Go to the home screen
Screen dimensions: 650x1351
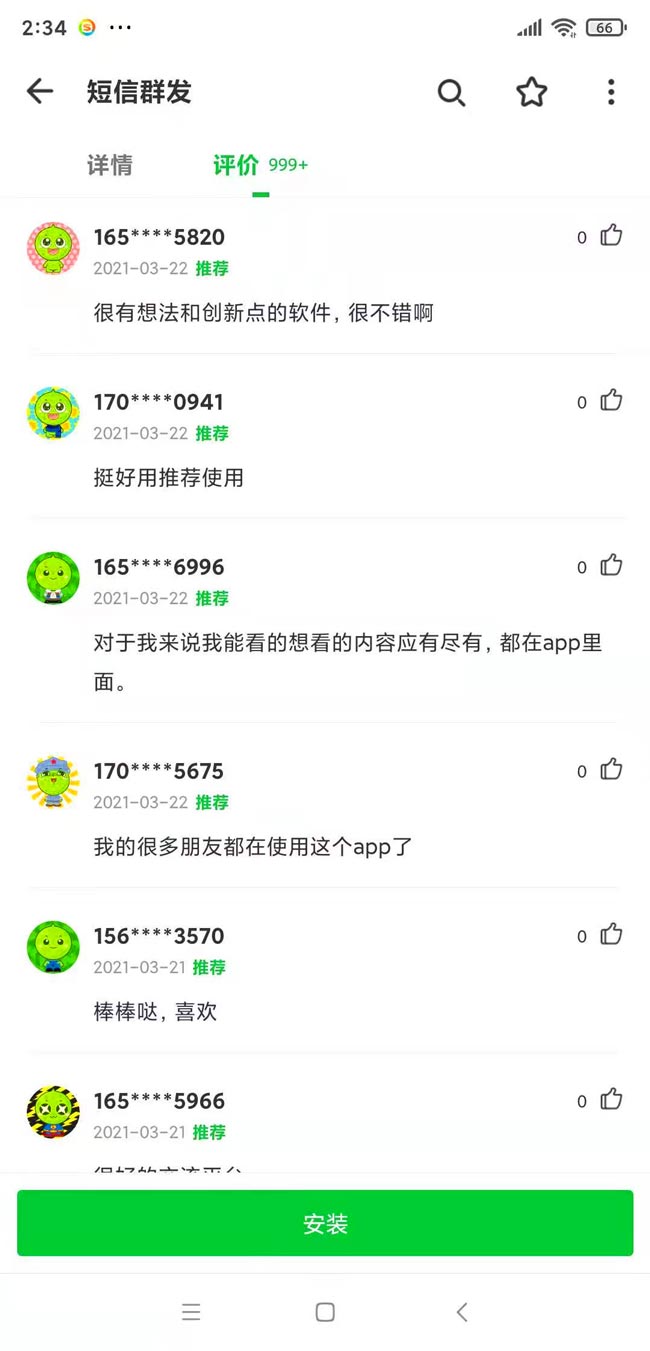tap(325, 1312)
